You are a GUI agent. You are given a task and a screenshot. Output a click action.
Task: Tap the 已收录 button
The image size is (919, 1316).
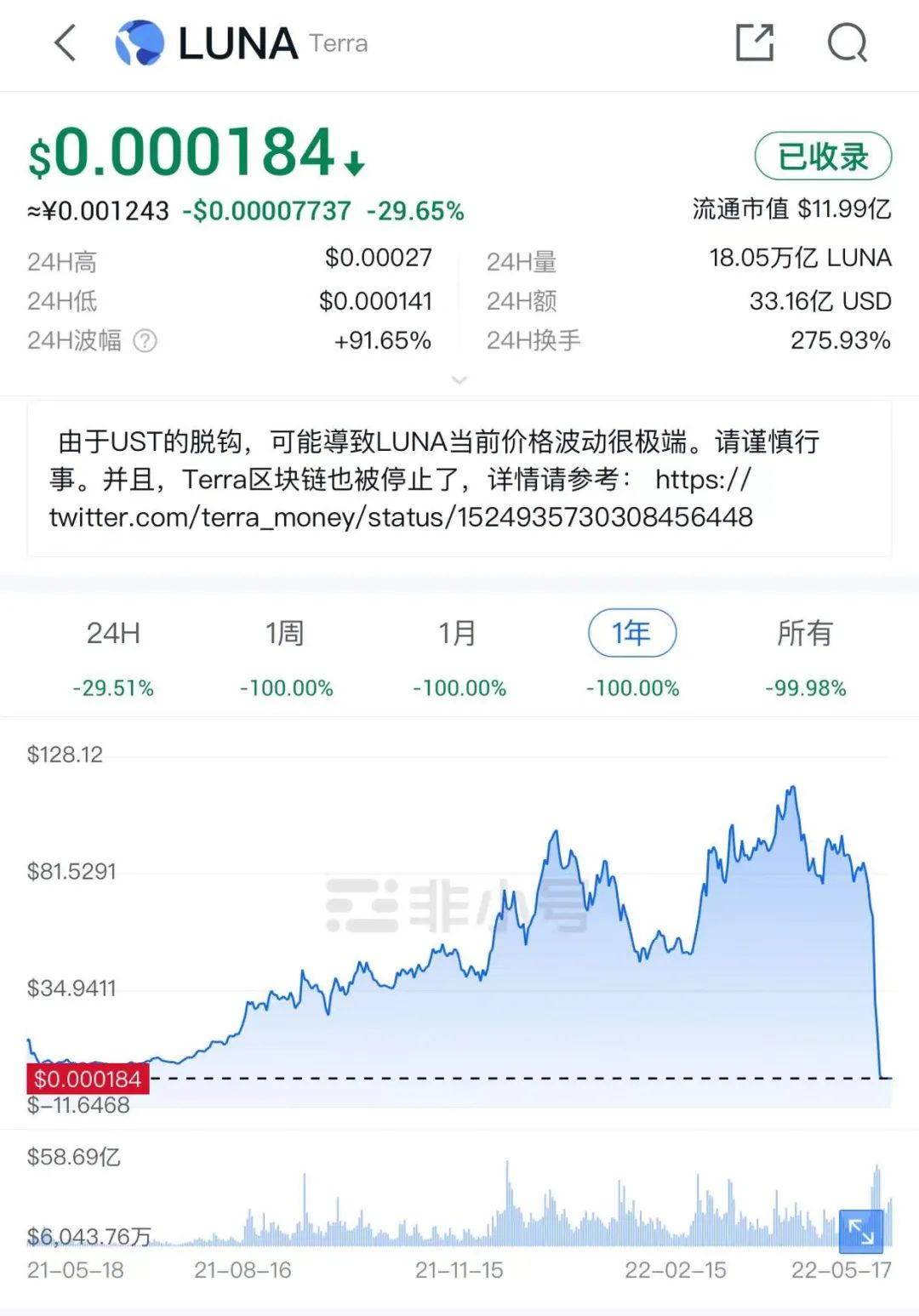coord(822,157)
